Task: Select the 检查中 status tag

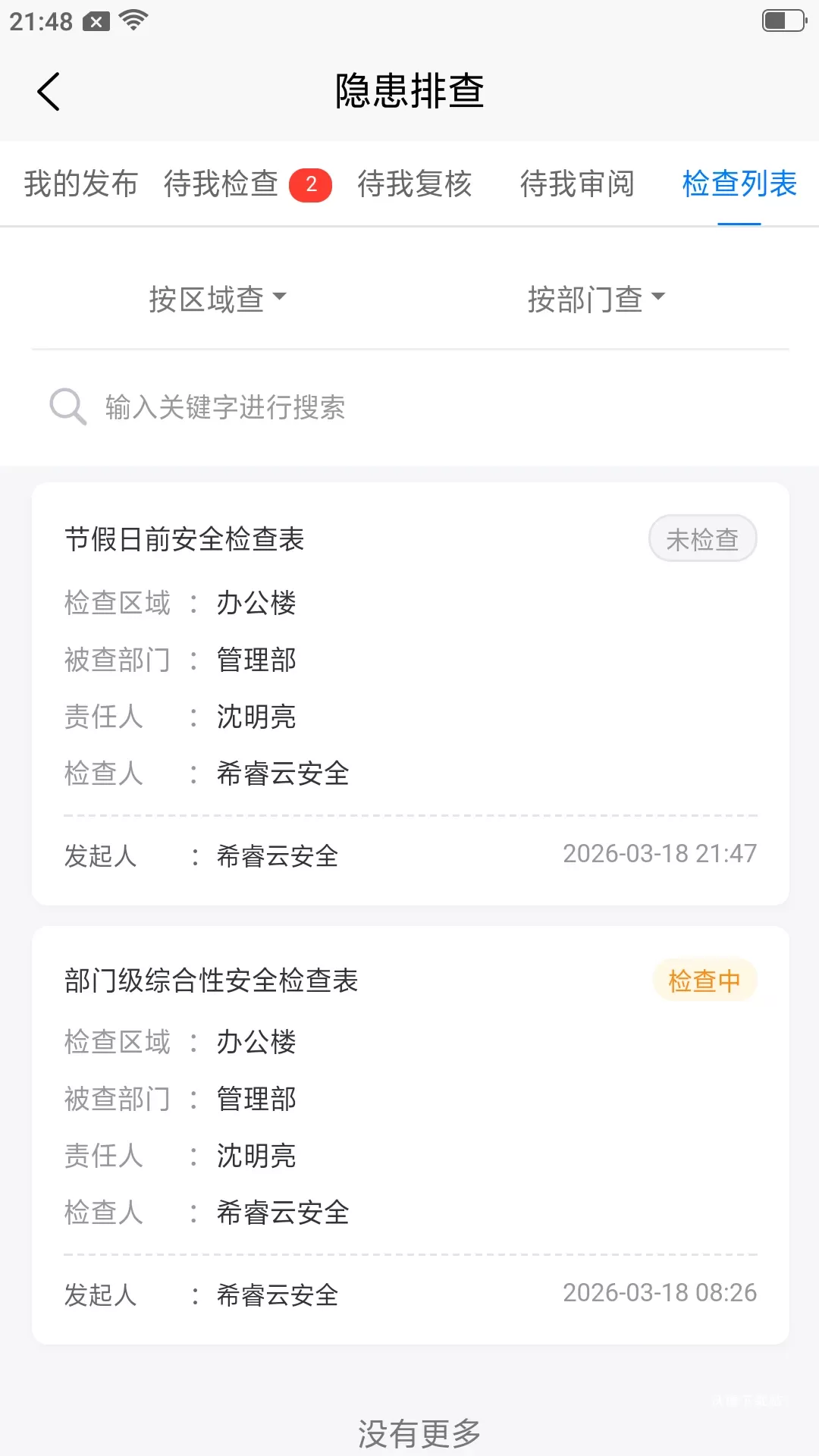Action: tap(704, 980)
